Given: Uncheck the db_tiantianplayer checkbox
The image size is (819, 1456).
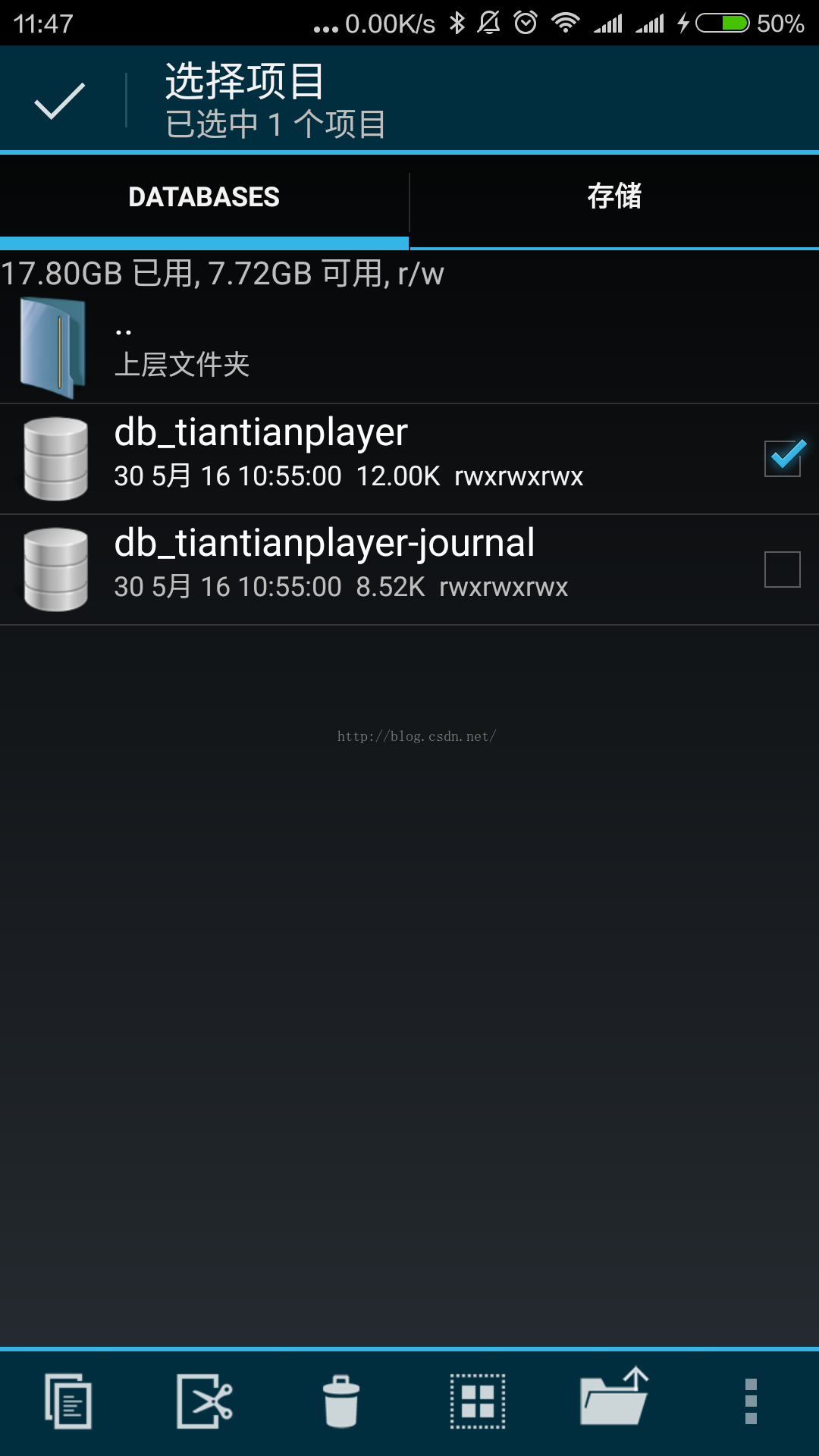Looking at the screenshot, I should (x=783, y=458).
